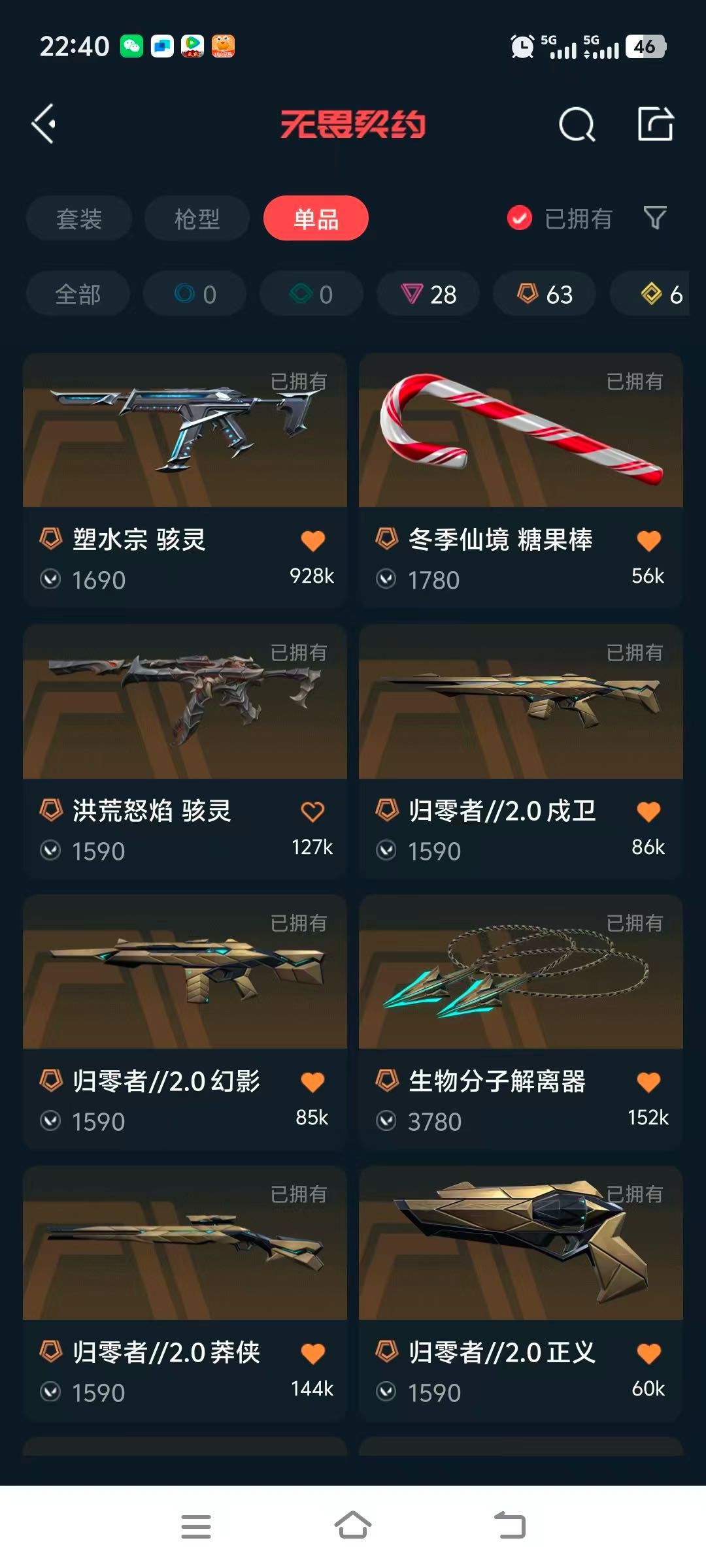Screen dimensions: 706x1568
Task: Open the 生物分子解离器 card
Action: click(x=521, y=1023)
